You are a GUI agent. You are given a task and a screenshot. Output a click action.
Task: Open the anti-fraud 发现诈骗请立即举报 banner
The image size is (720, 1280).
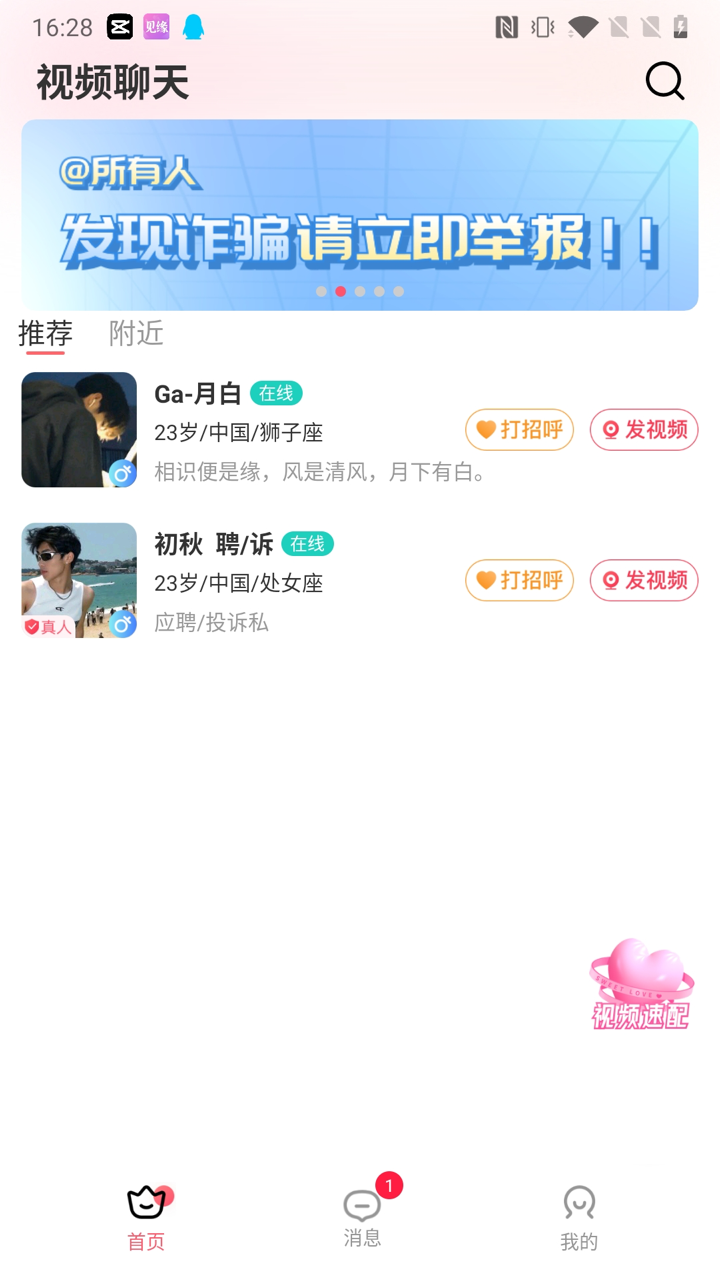coord(360,215)
